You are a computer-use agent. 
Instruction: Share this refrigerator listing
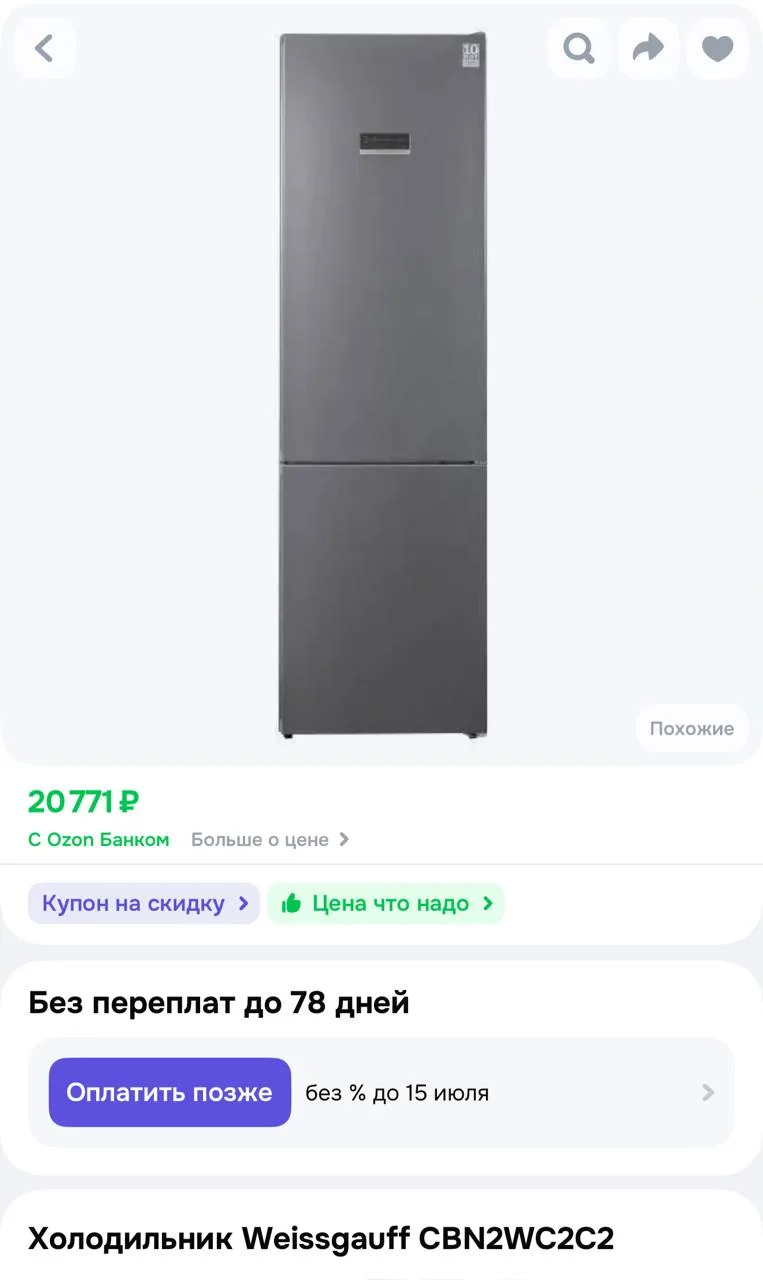coord(648,48)
